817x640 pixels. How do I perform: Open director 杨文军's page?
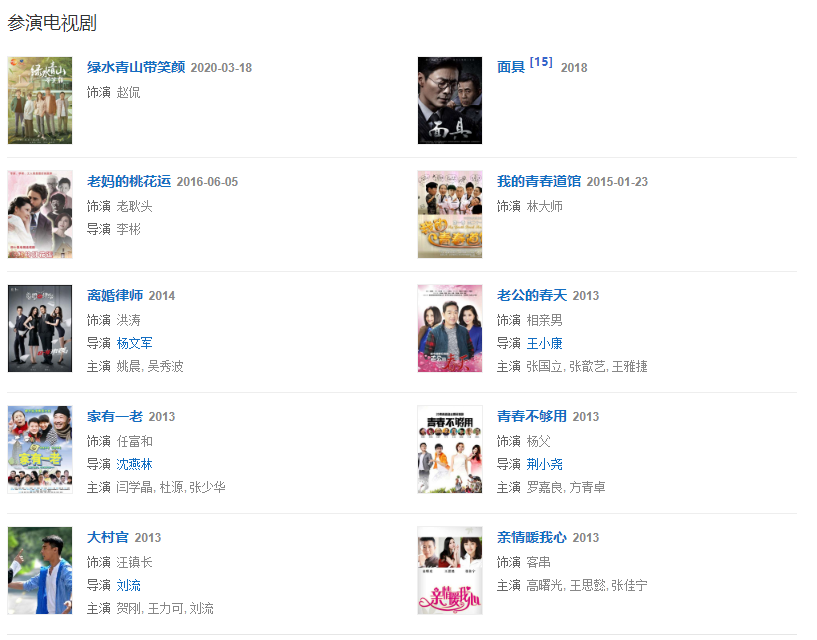click(134, 343)
